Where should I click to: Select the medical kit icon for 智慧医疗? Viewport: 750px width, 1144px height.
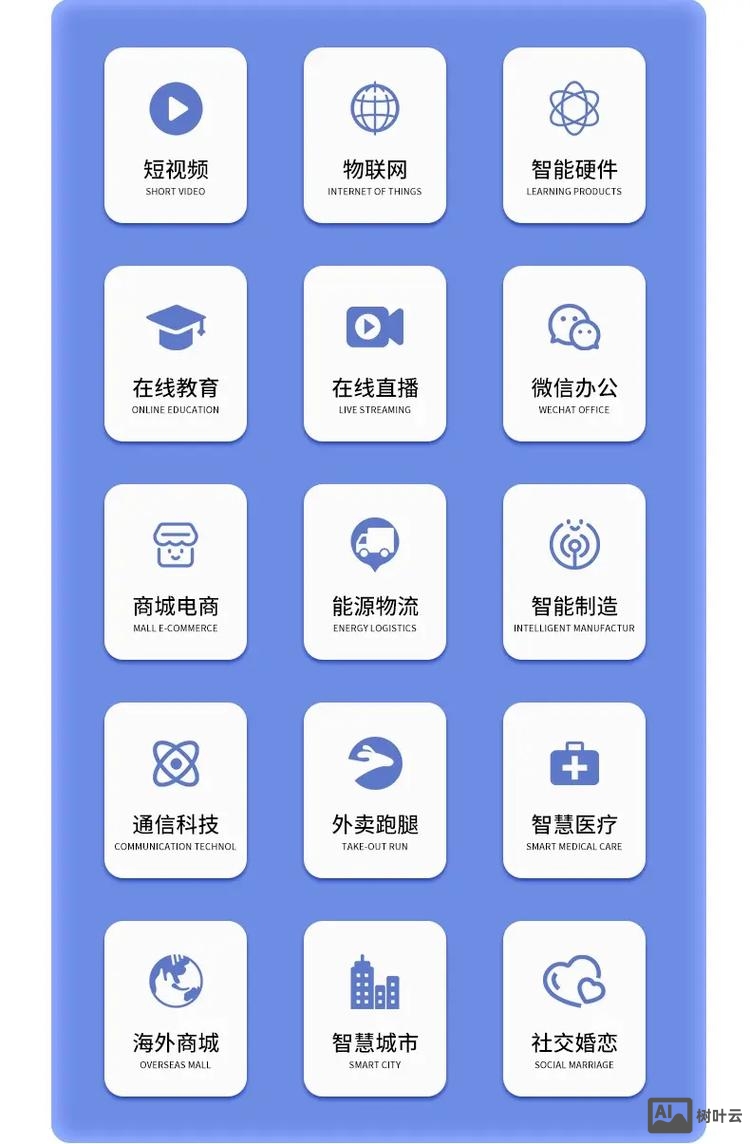(574, 762)
